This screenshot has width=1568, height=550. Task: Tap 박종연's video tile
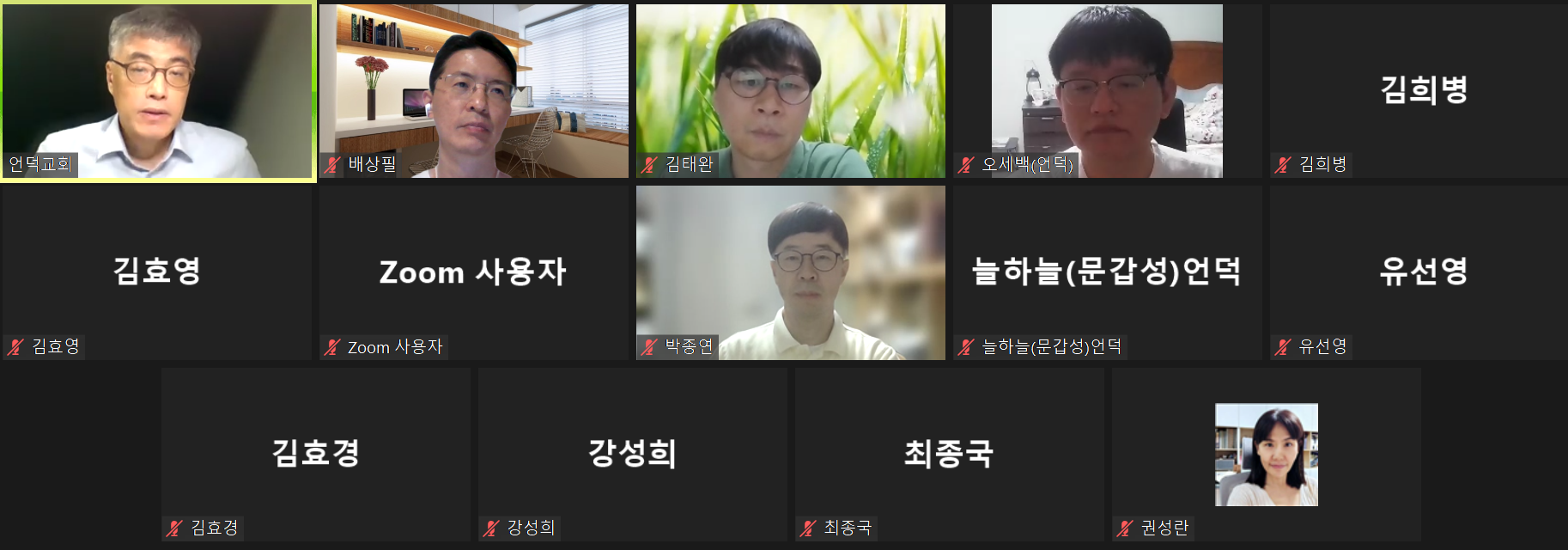tap(790, 272)
